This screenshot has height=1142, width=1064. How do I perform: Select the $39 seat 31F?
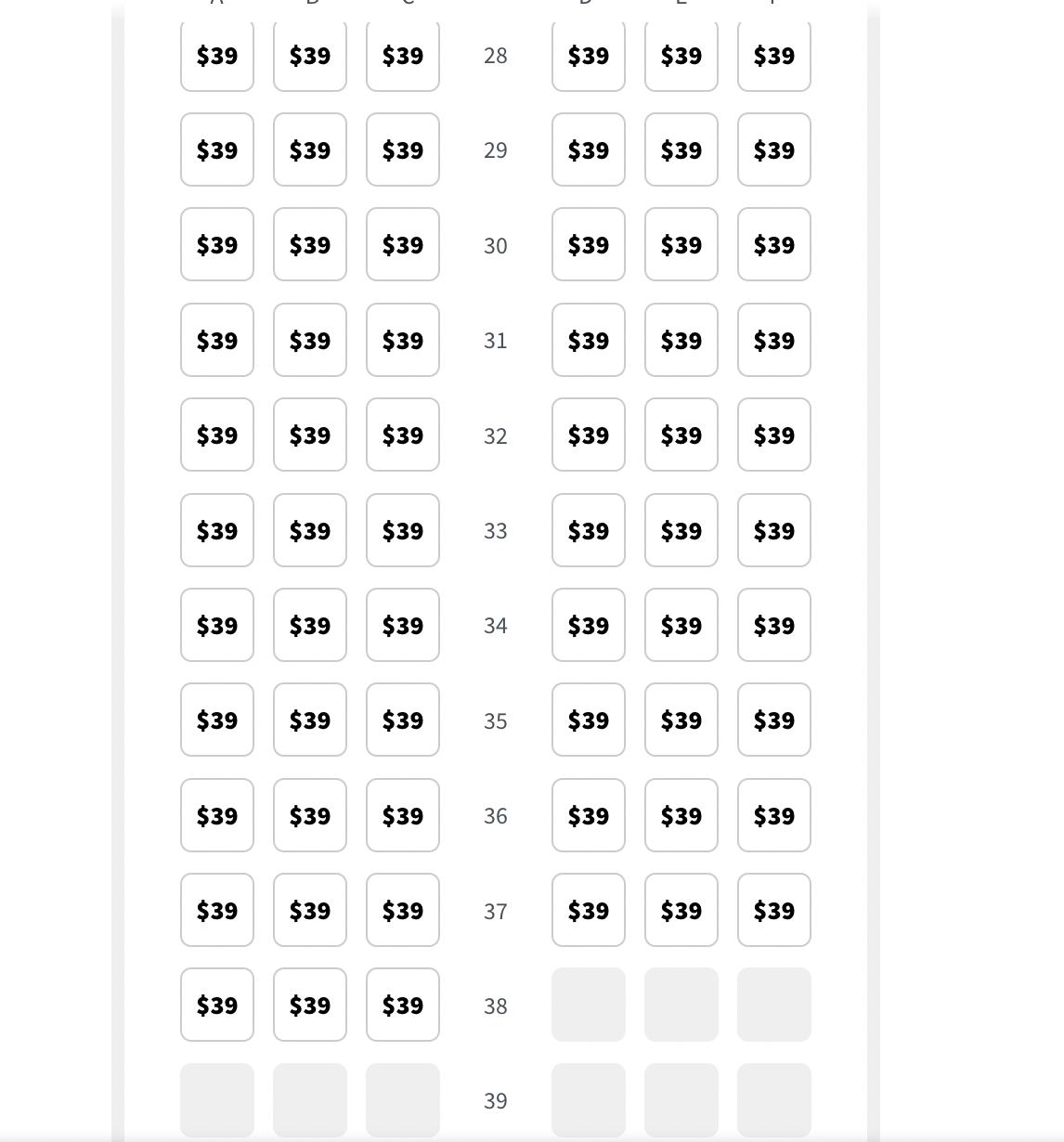tap(774, 340)
